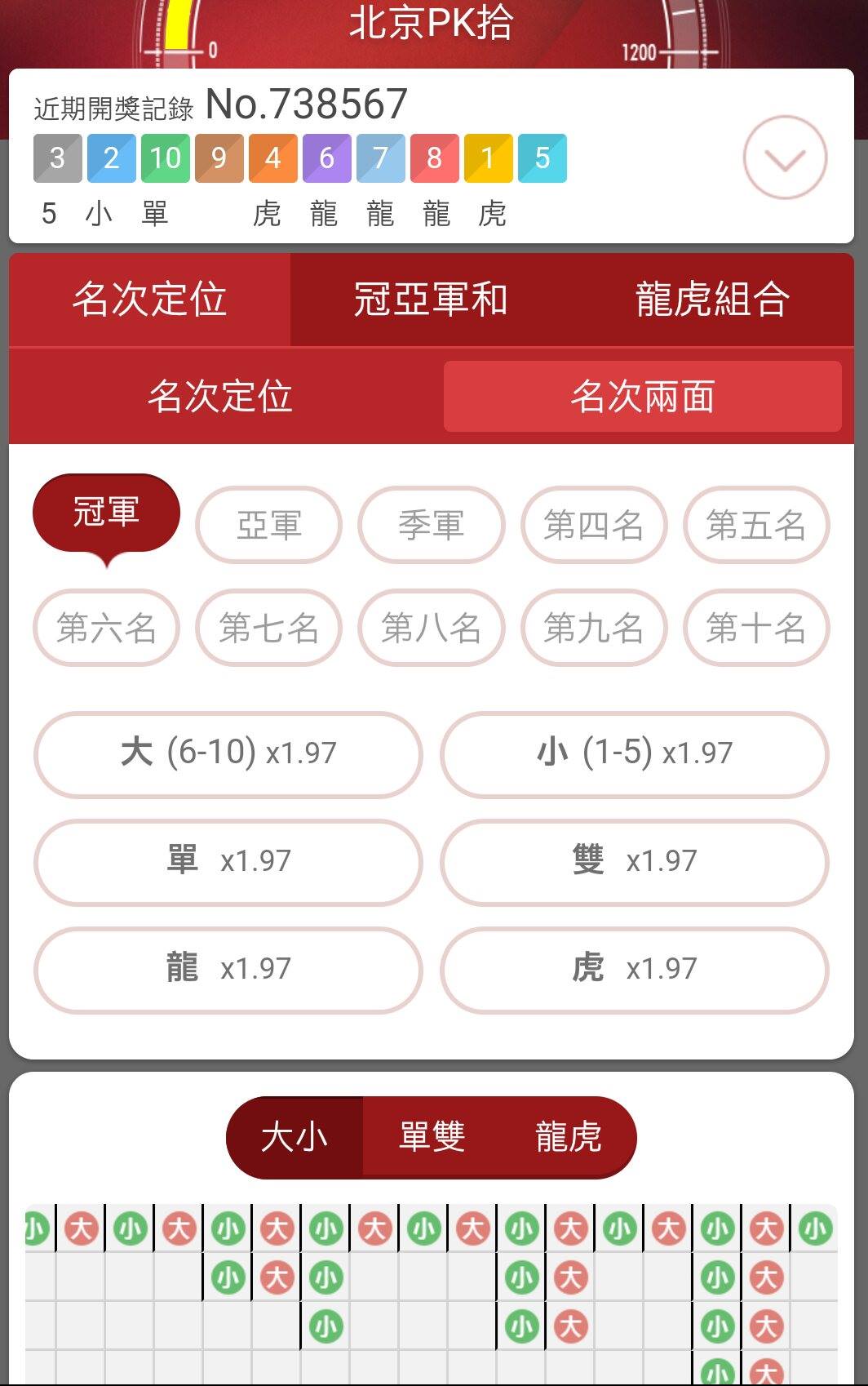Pick the 第八名 chip
The width and height of the screenshot is (868, 1386).
(431, 628)
